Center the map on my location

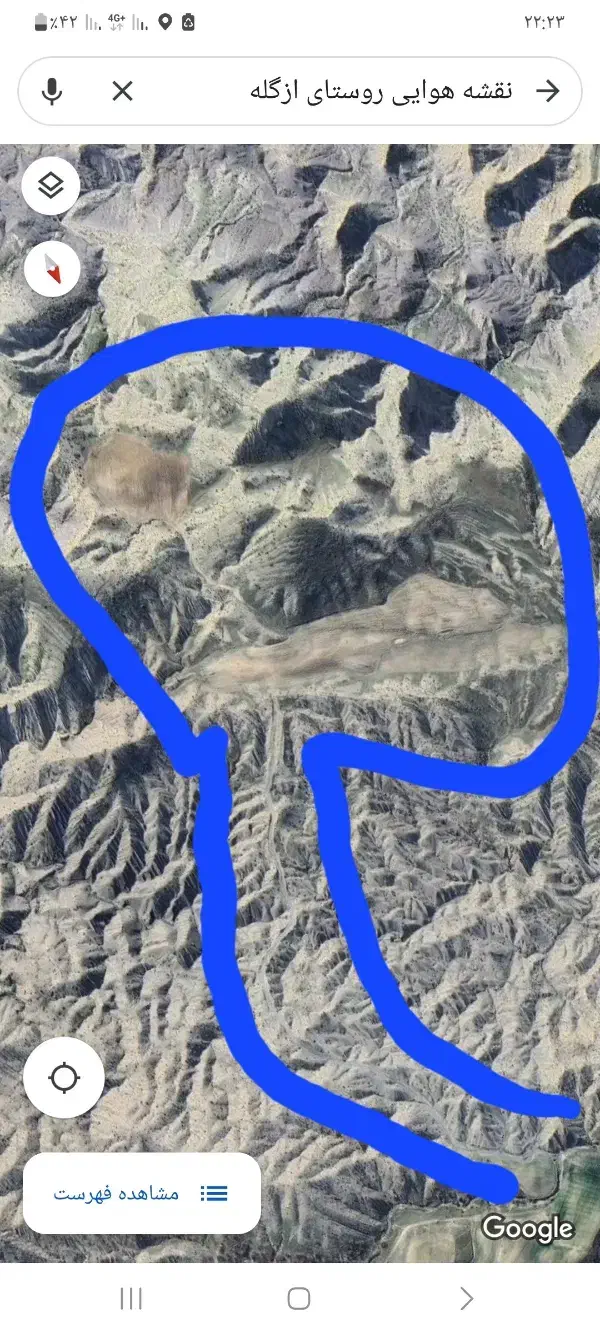pyautogui.click(x=64, y=1078)
